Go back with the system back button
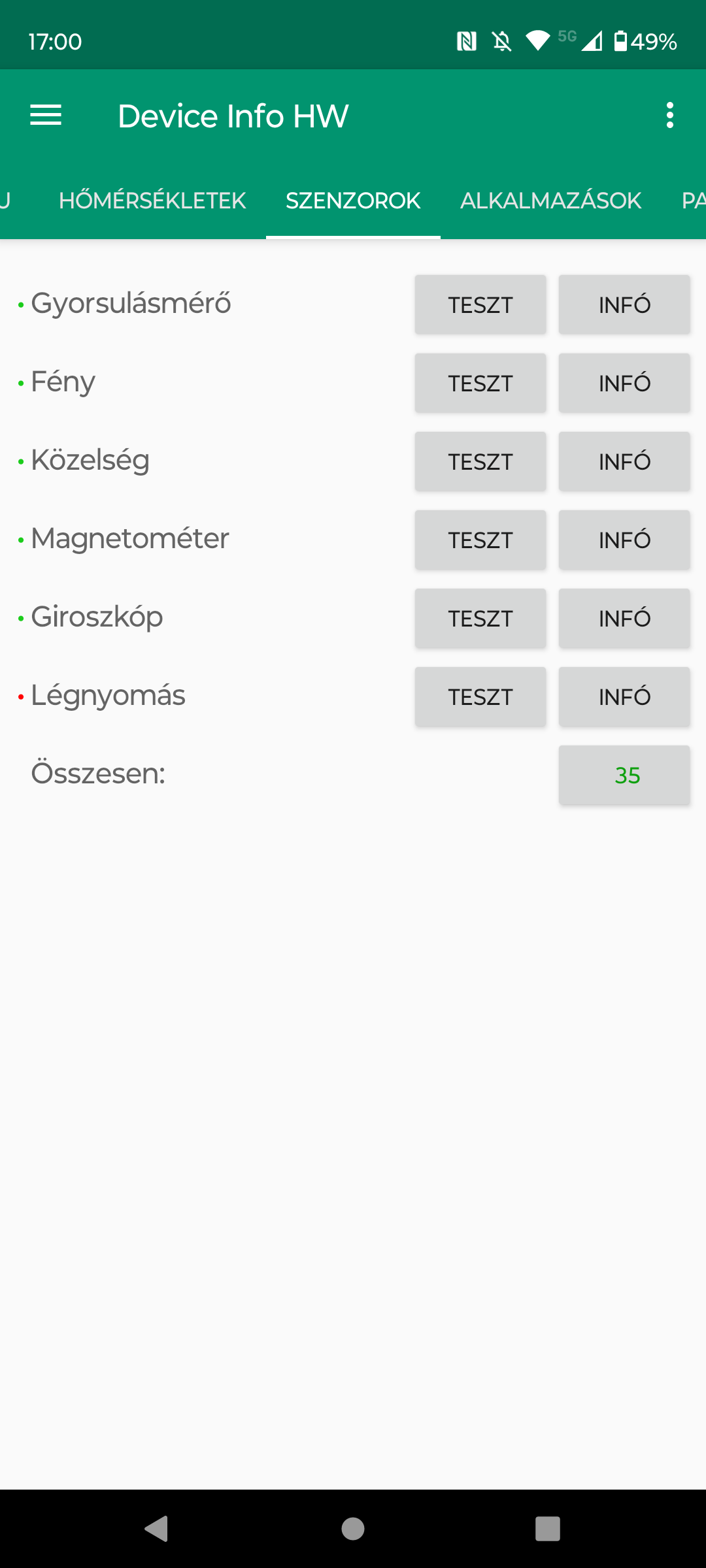 [157, 1529]
